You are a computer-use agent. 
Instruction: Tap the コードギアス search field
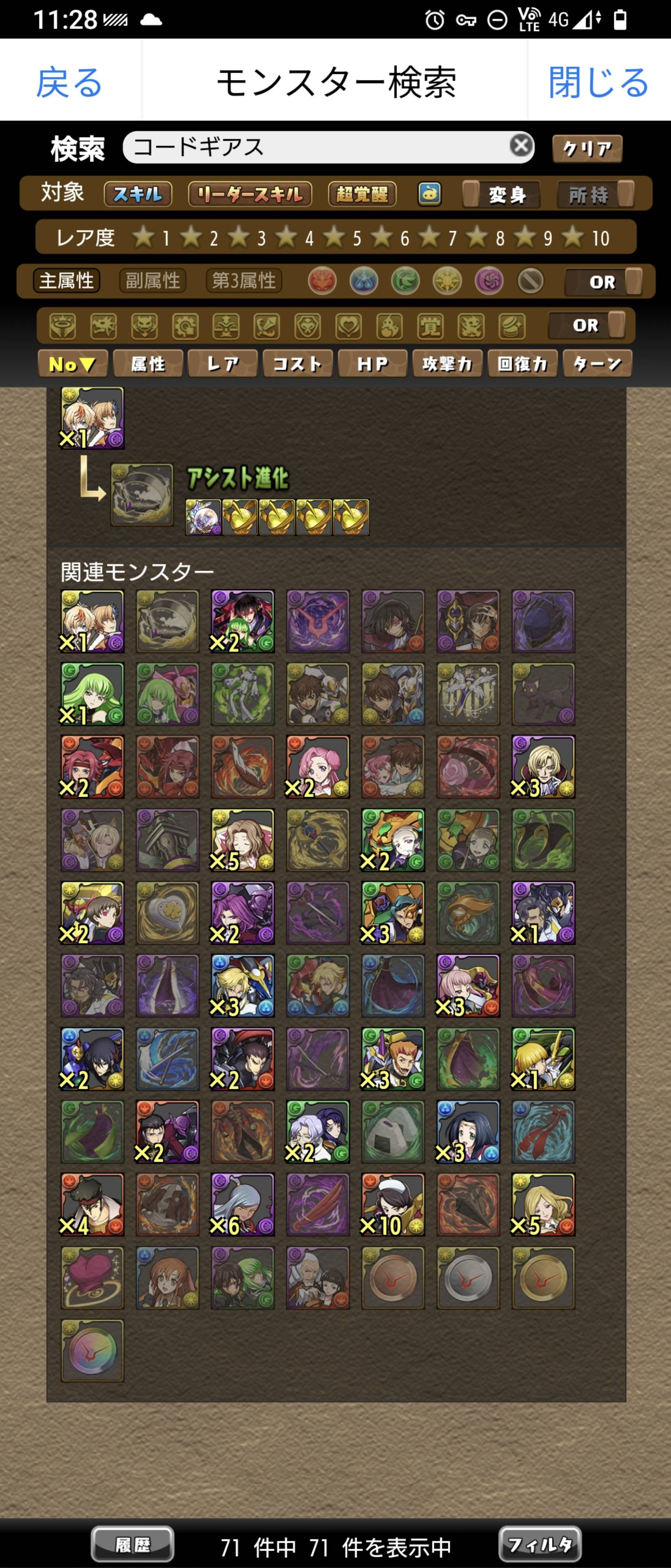(x=316, y=147)
